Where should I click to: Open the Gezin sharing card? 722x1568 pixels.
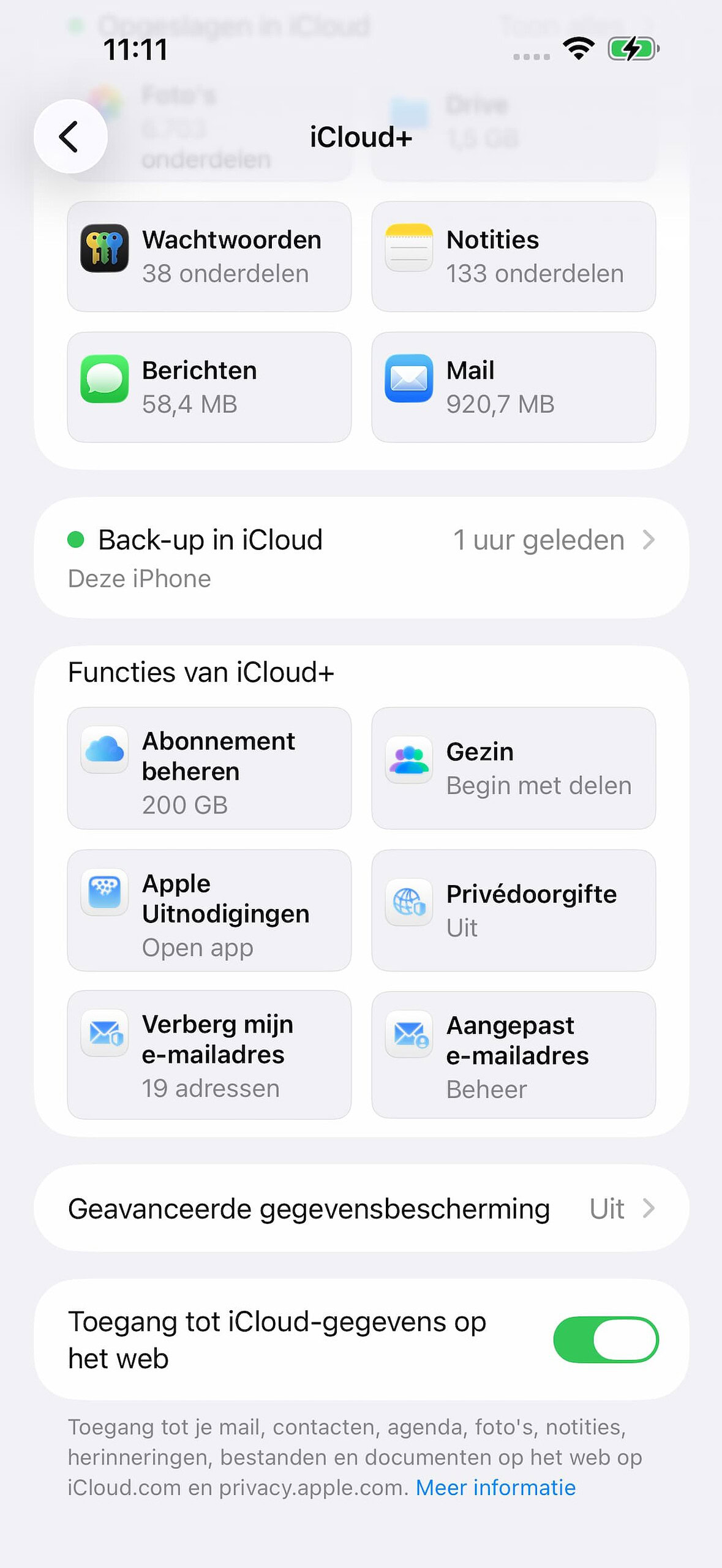click(x=513, y=768)
